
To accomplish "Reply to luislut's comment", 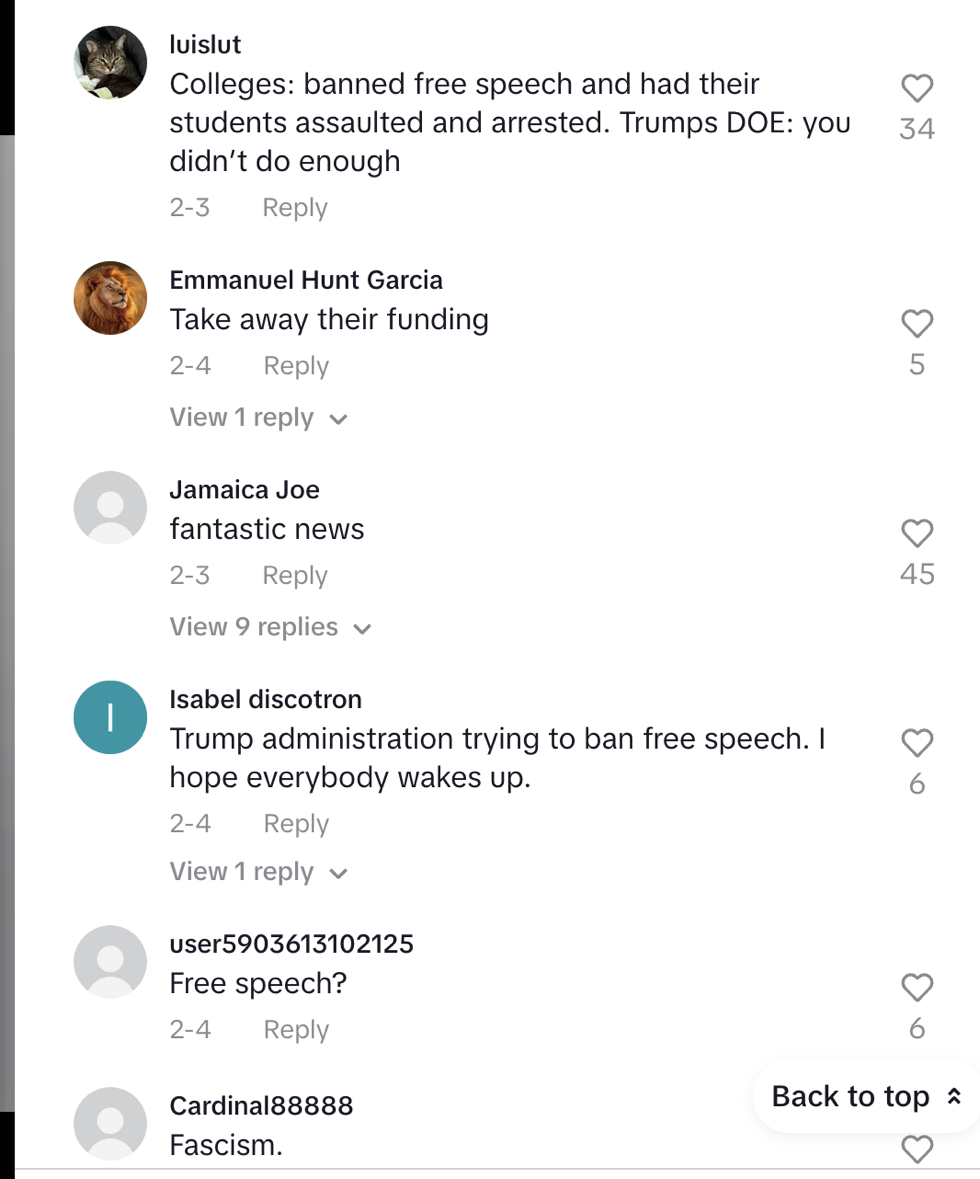I will click(x=294, y=208).
